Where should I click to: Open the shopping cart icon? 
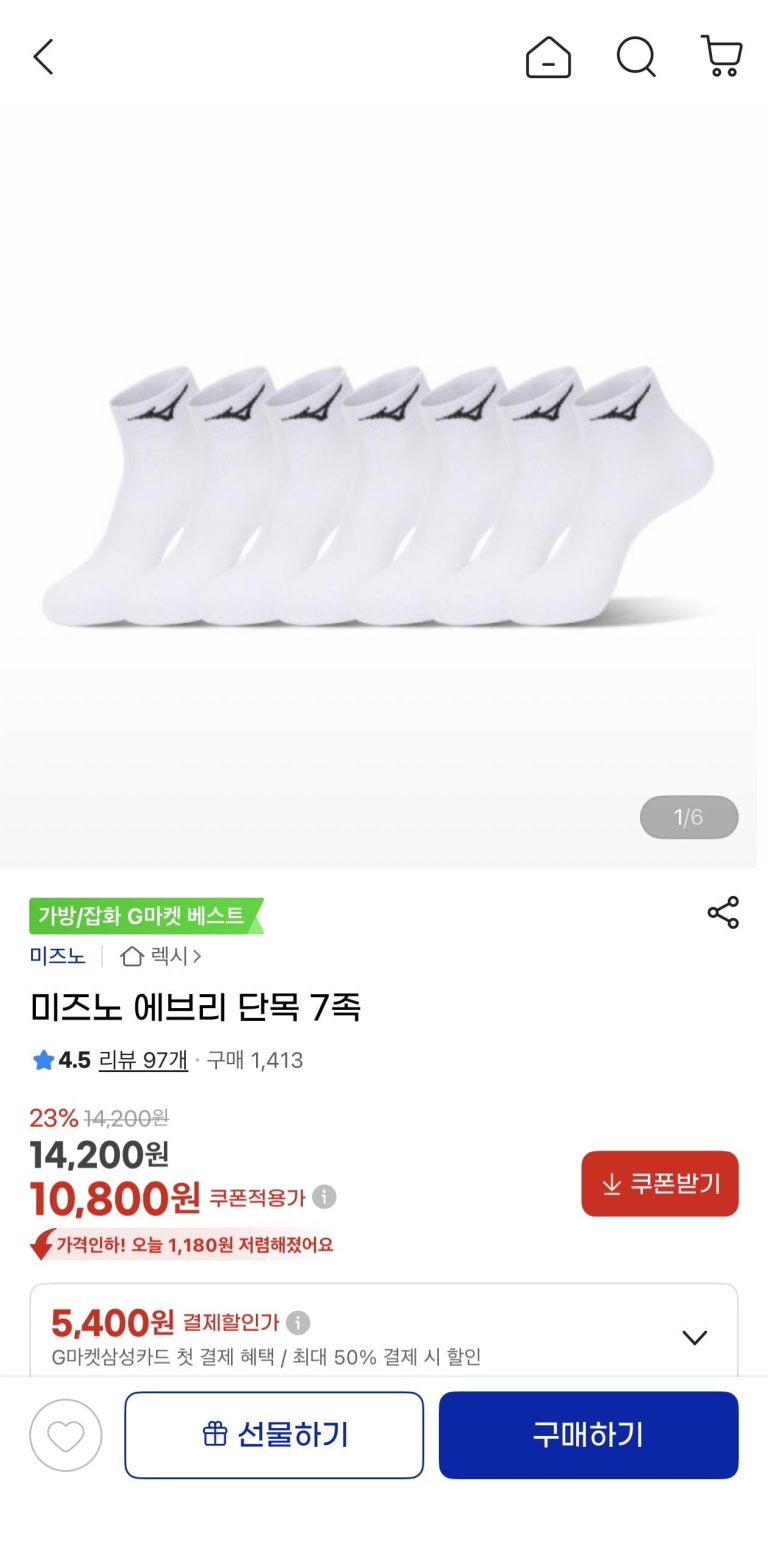point(721,57)
